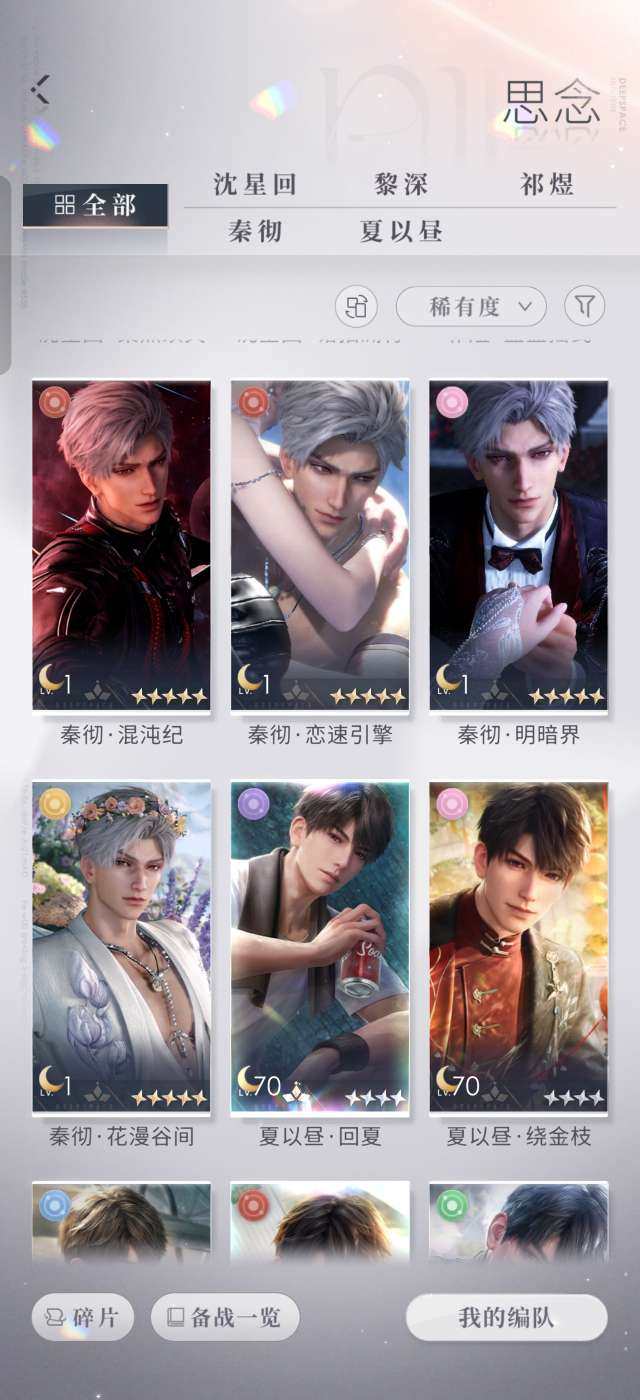This screenshot has width=640, height=1400.
Task: Go back with the top-left arrow
Action: (40, 90)
